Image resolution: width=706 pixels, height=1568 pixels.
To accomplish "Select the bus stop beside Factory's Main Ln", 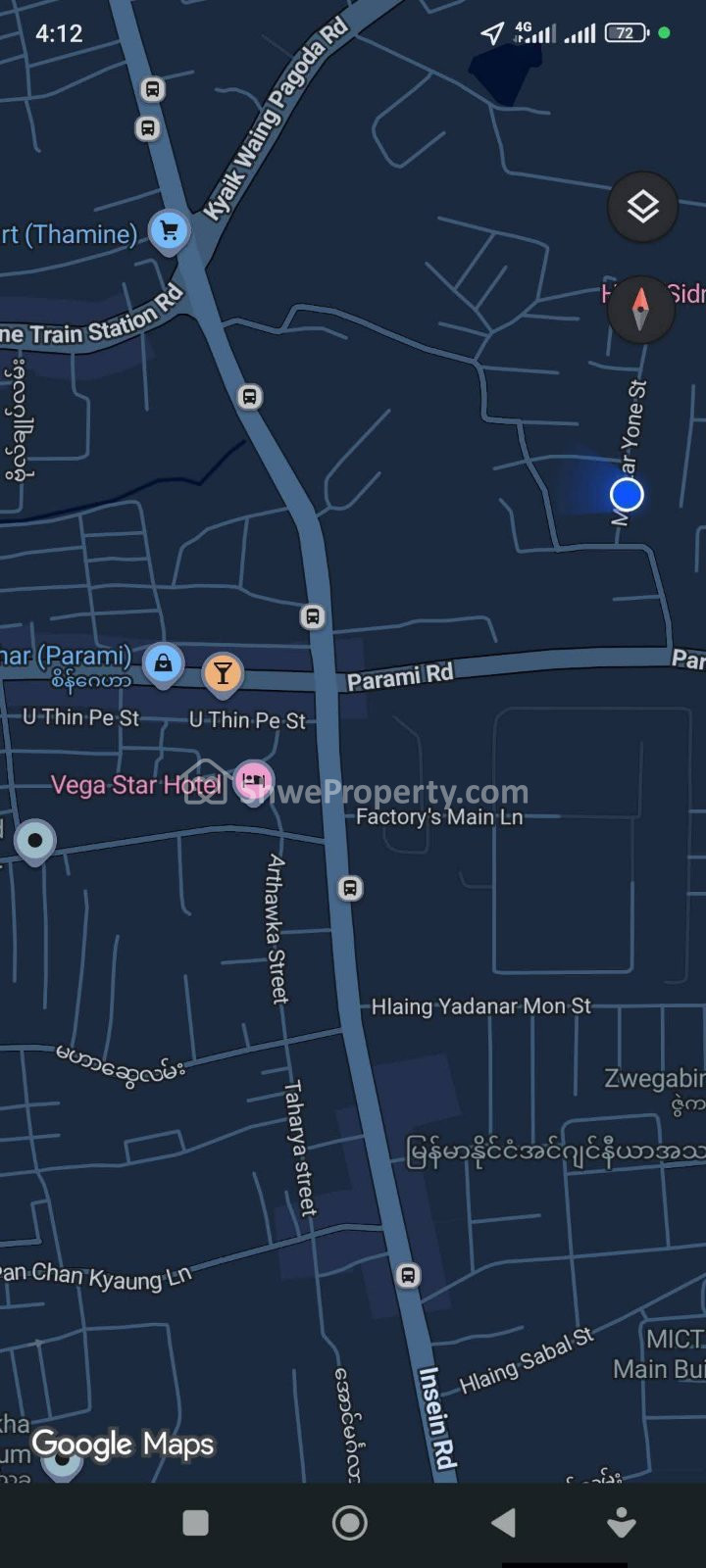I will 350,888.
